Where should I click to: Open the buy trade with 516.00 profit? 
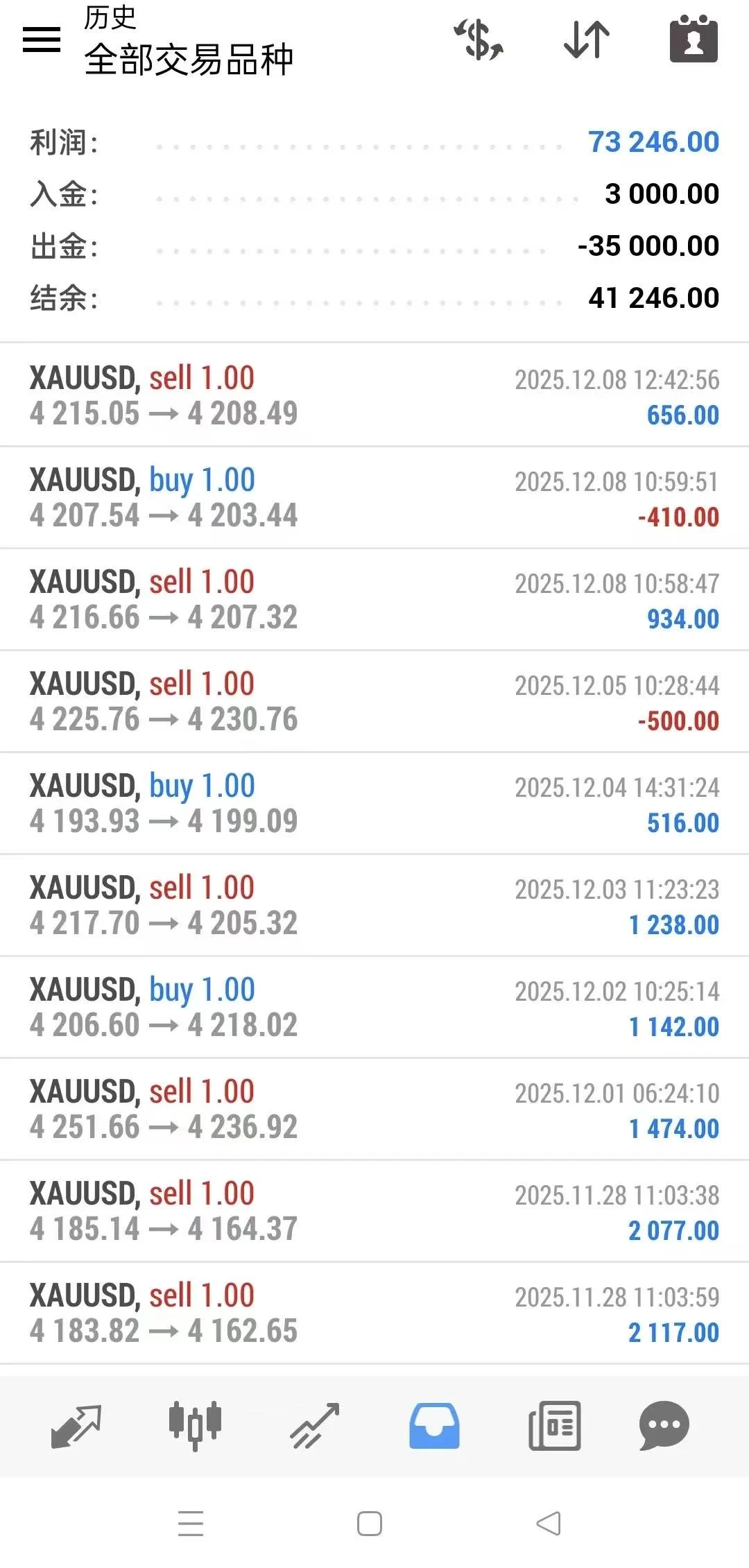pos(374,803)
